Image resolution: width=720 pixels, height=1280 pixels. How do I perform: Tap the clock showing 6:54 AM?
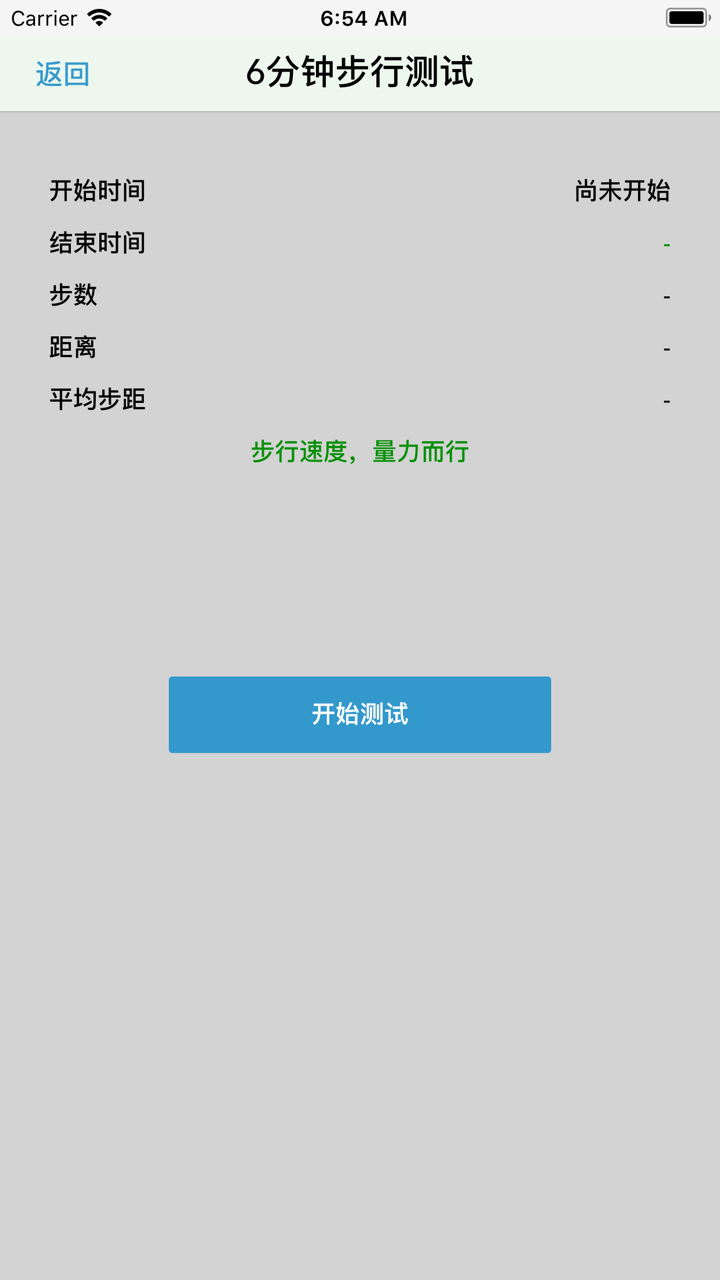click(360, 17)
